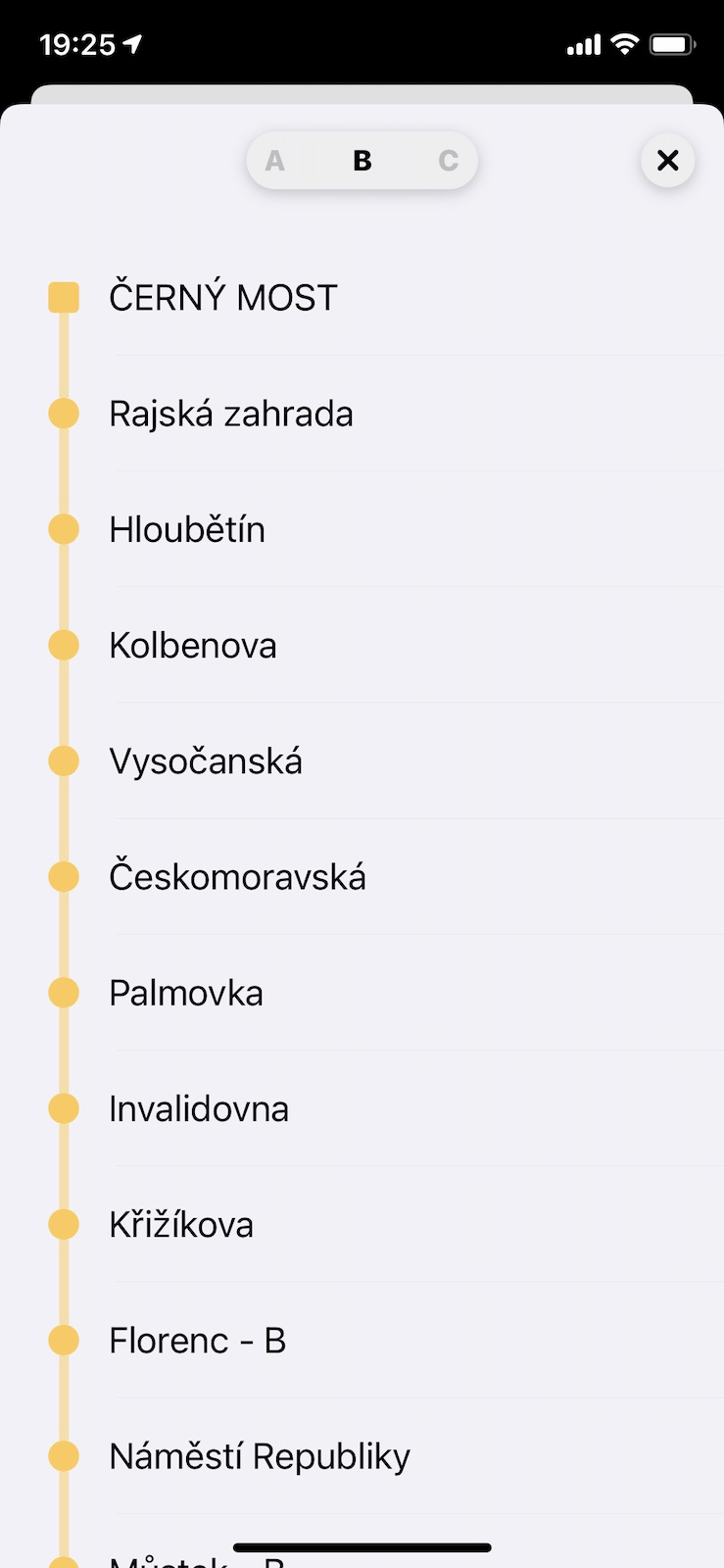The width and height of the screenshot is (724, 1568).
Task: Select the line B segment
Action: pyautogui.click(x=362, y=161)
